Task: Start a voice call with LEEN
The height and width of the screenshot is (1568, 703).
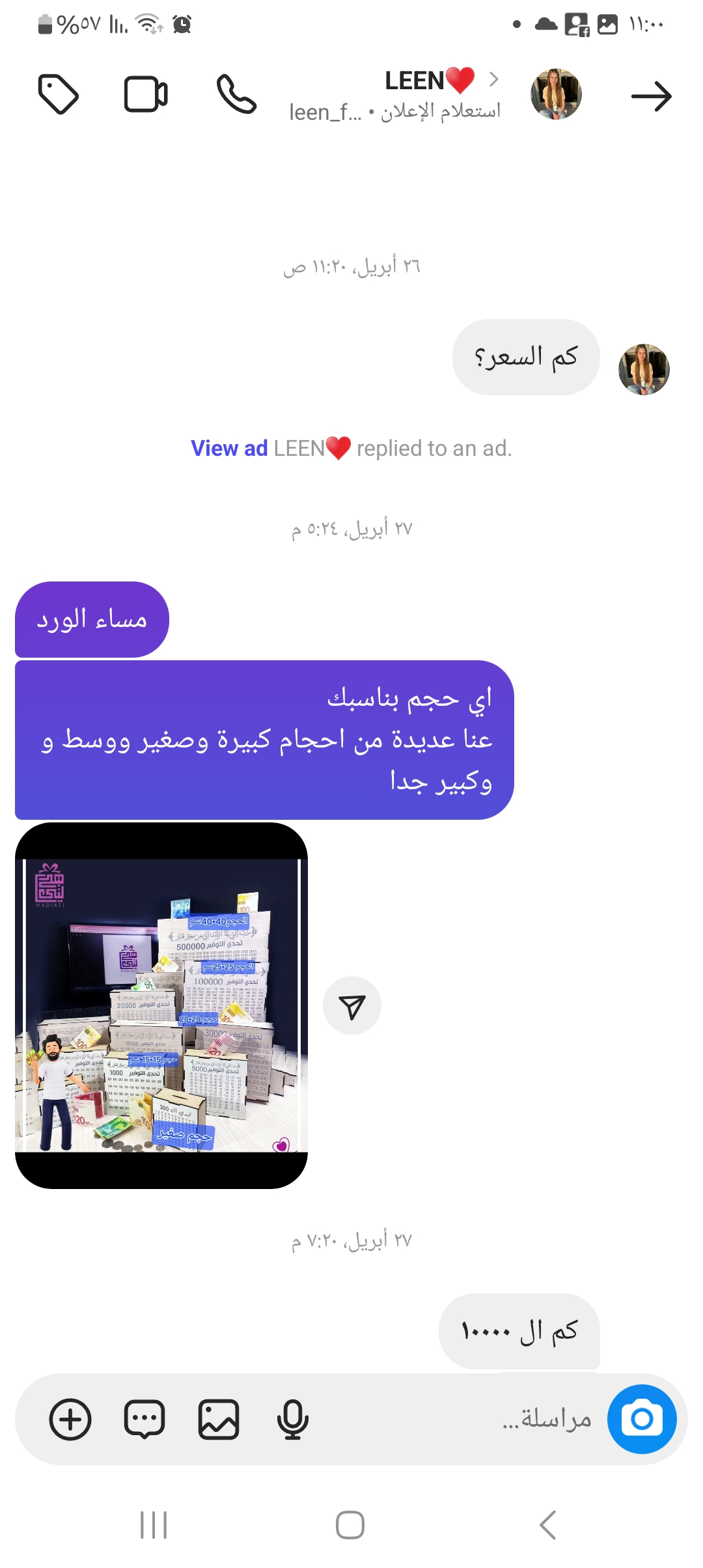Action: click(x=236, y=95)
